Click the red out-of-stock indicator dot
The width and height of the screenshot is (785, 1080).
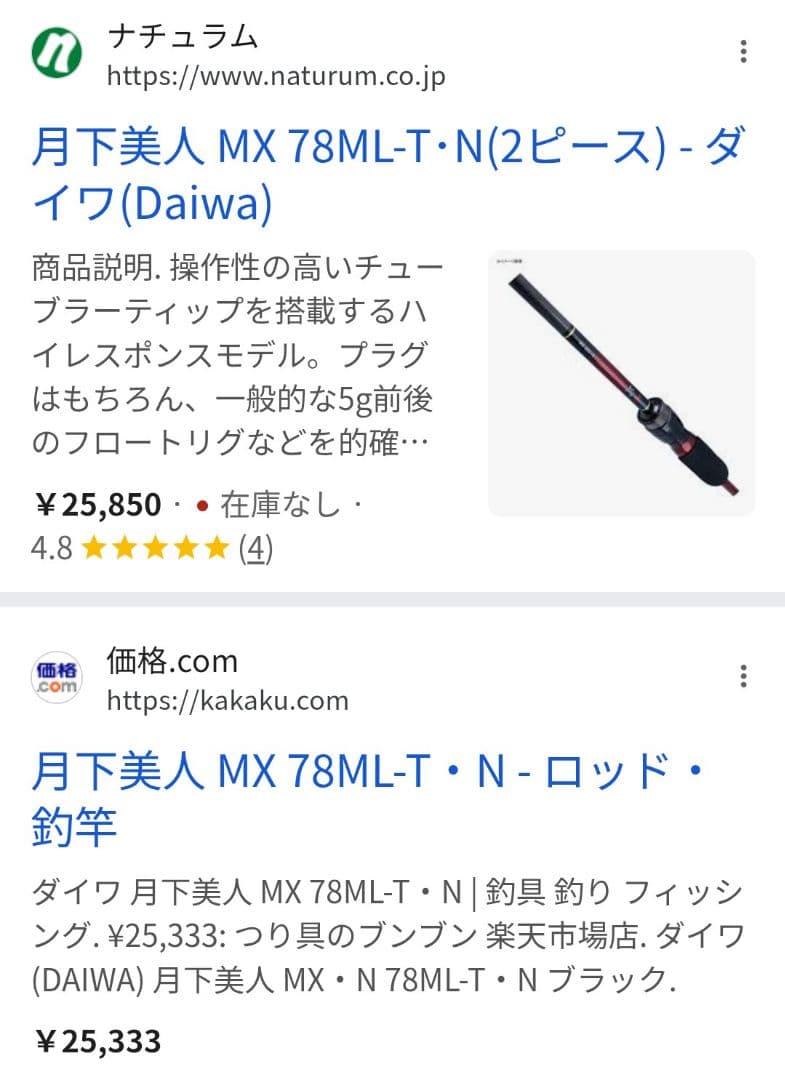click(200, 506)
